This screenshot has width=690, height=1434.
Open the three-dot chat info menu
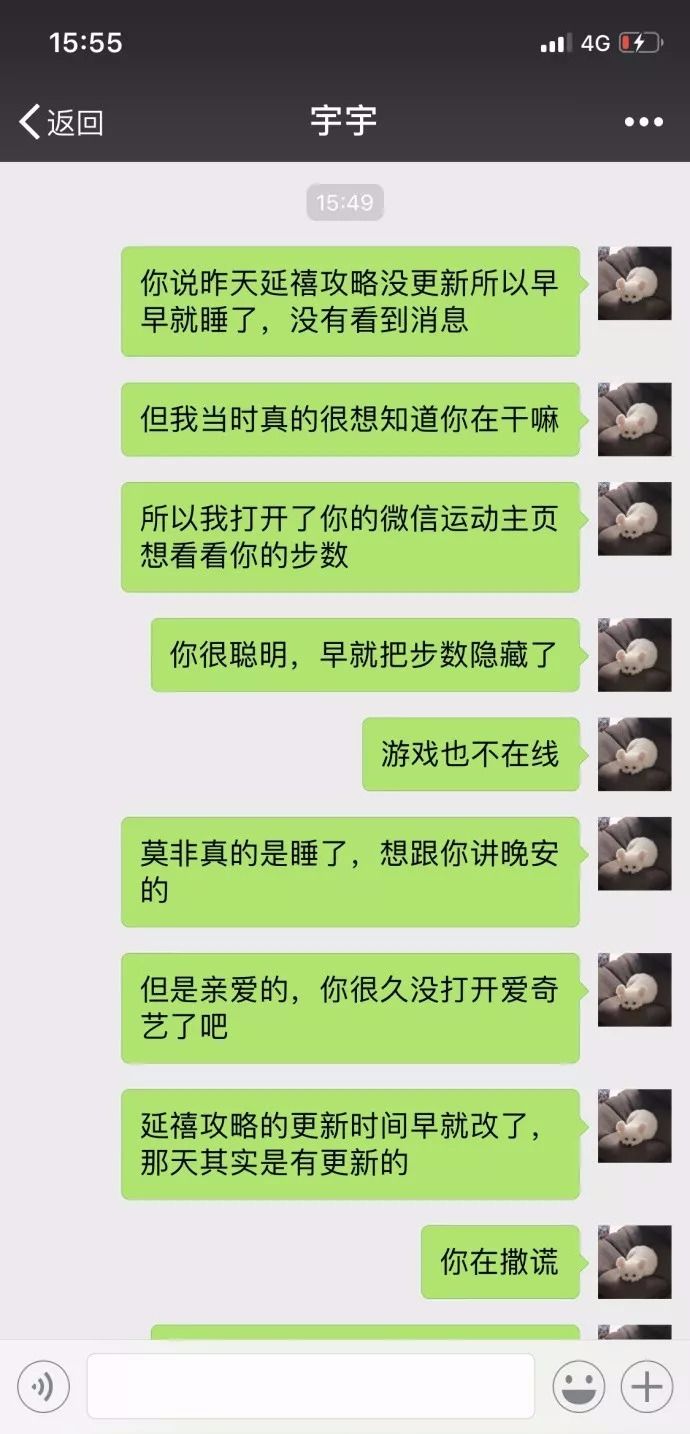[x=643, y=122]
